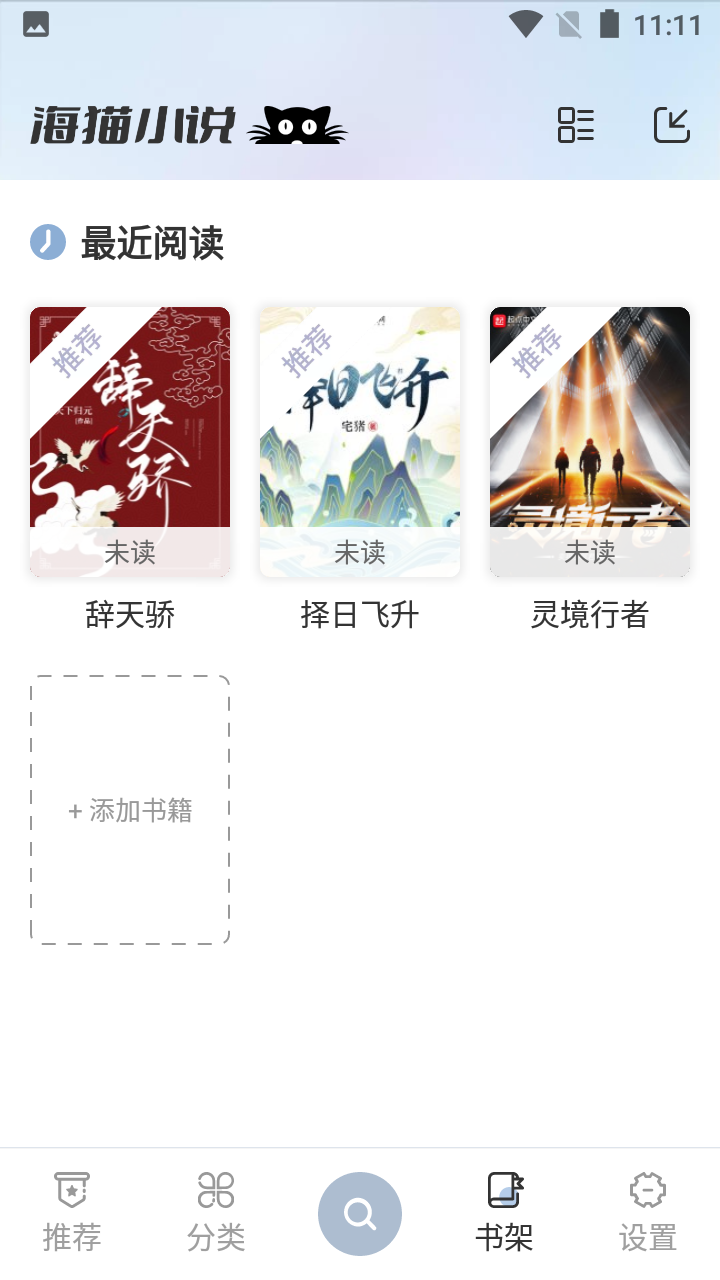Screen dimensions: 720x1280
Task: Tap the import books icon
Action: (672, 125)
